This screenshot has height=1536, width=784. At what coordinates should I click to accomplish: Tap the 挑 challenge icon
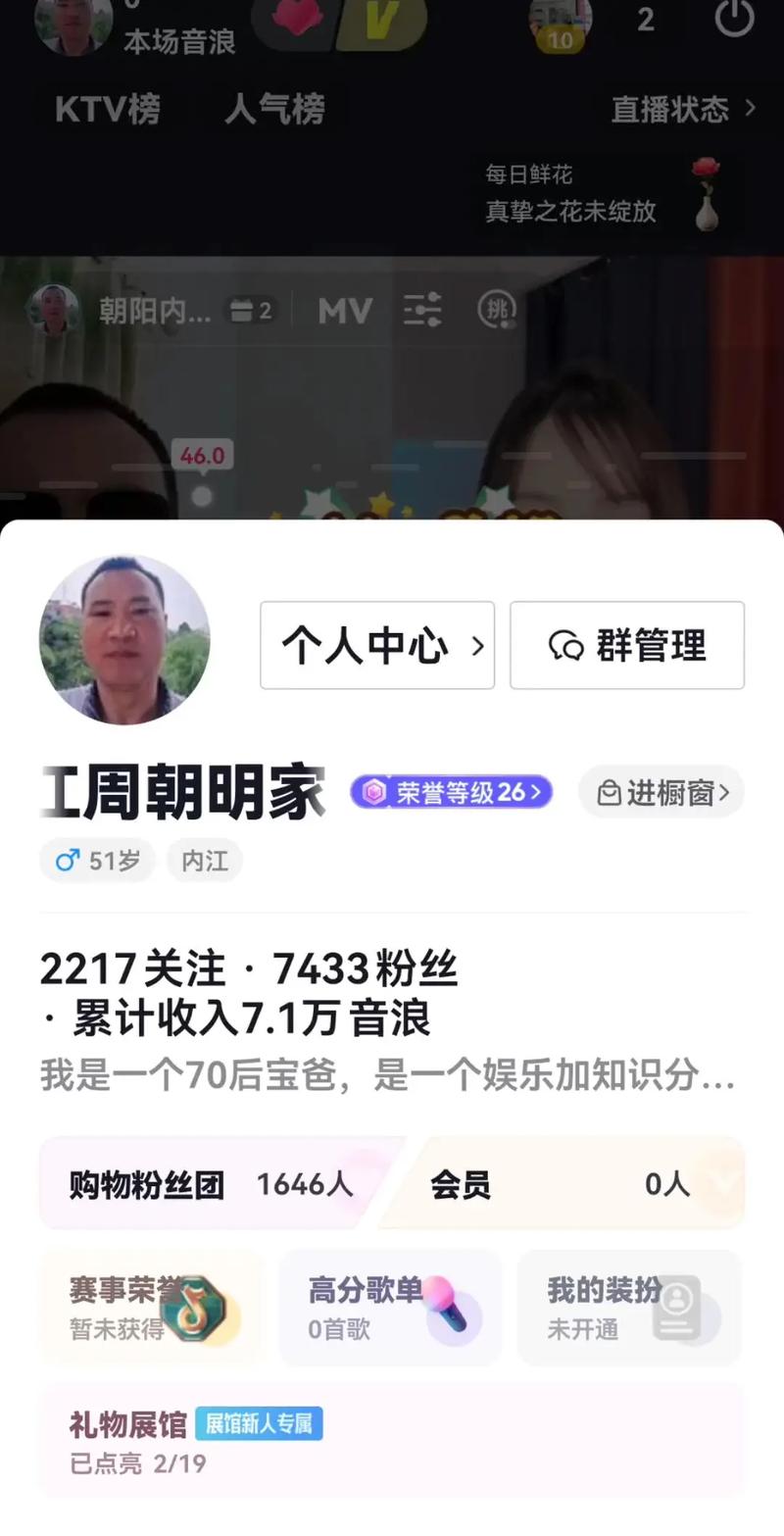[497, 311]
